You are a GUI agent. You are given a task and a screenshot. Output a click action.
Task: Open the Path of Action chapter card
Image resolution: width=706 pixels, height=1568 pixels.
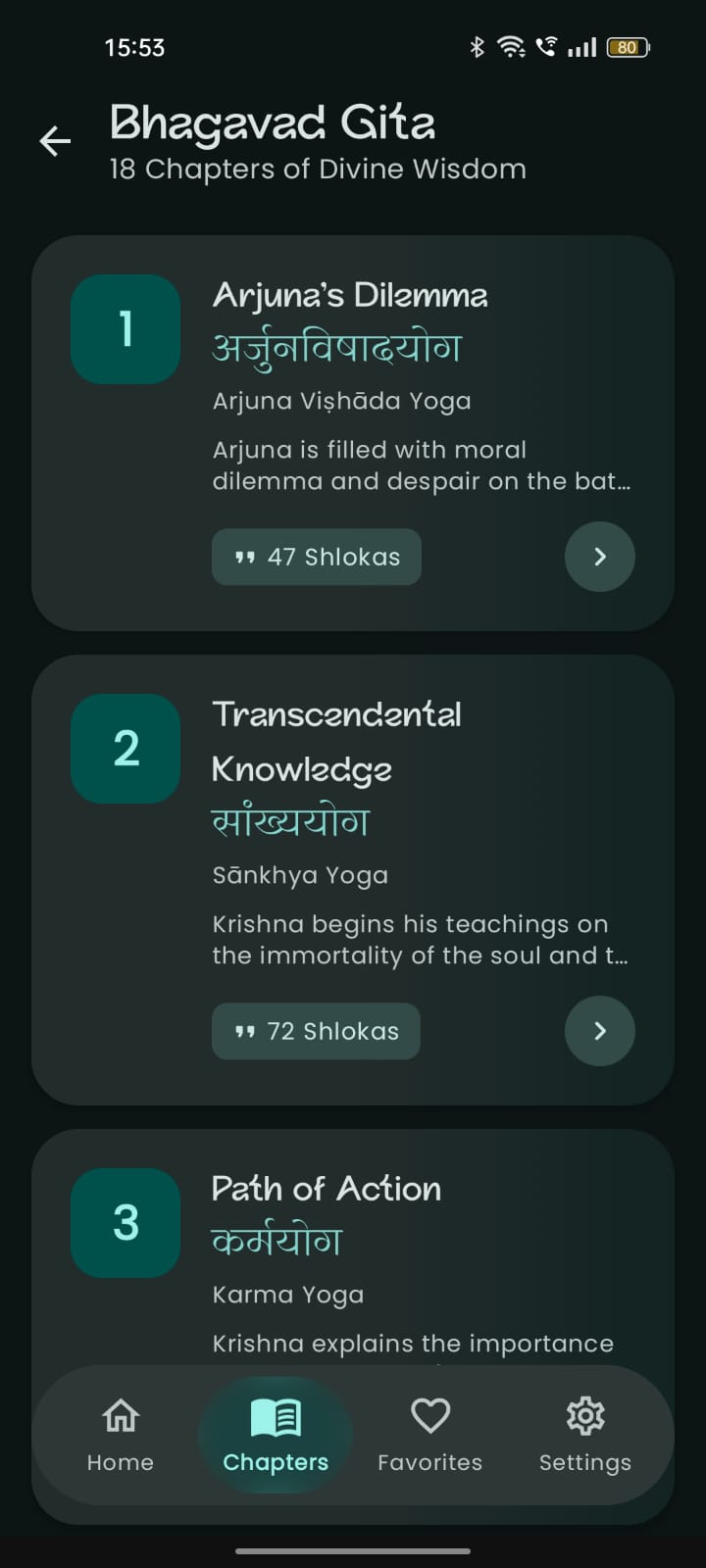pos(353,1247)
